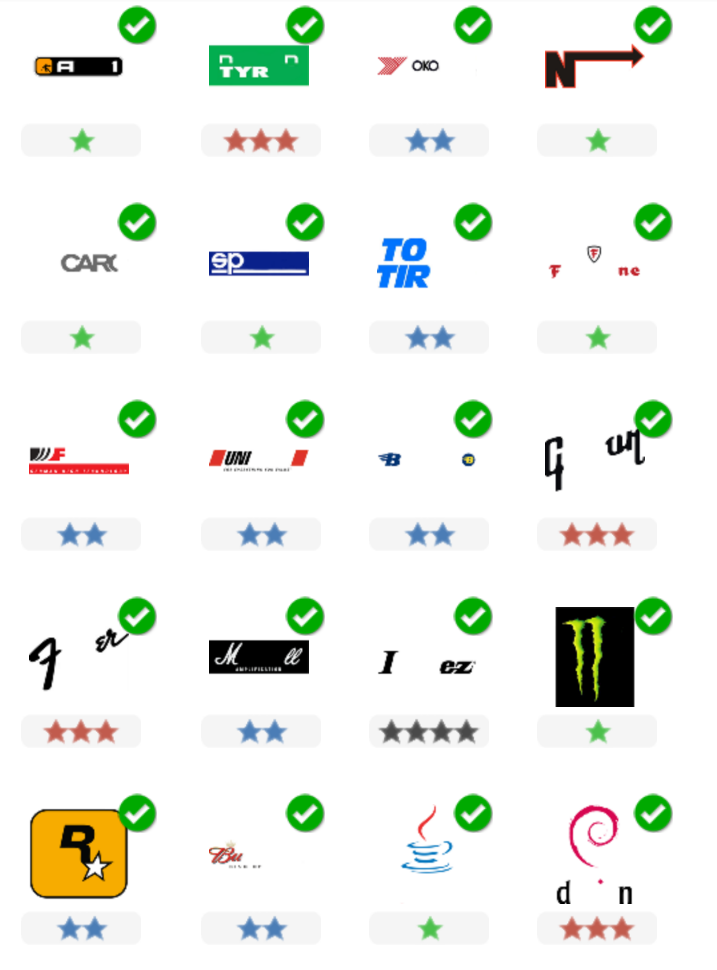Select the blue winged B logo

(427, 459)
